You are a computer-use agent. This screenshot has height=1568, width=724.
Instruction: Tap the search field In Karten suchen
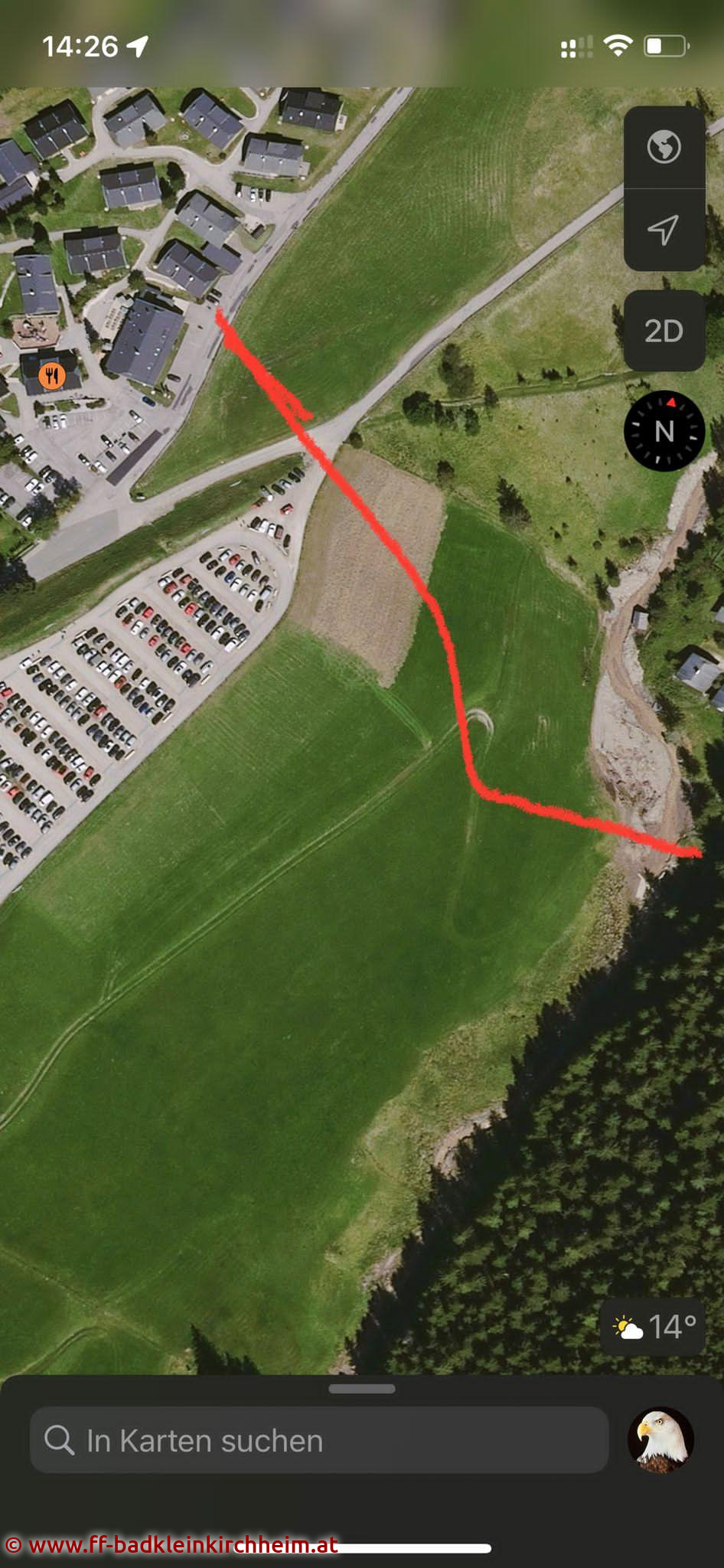pyautogui.click(x=319, y=1440)
